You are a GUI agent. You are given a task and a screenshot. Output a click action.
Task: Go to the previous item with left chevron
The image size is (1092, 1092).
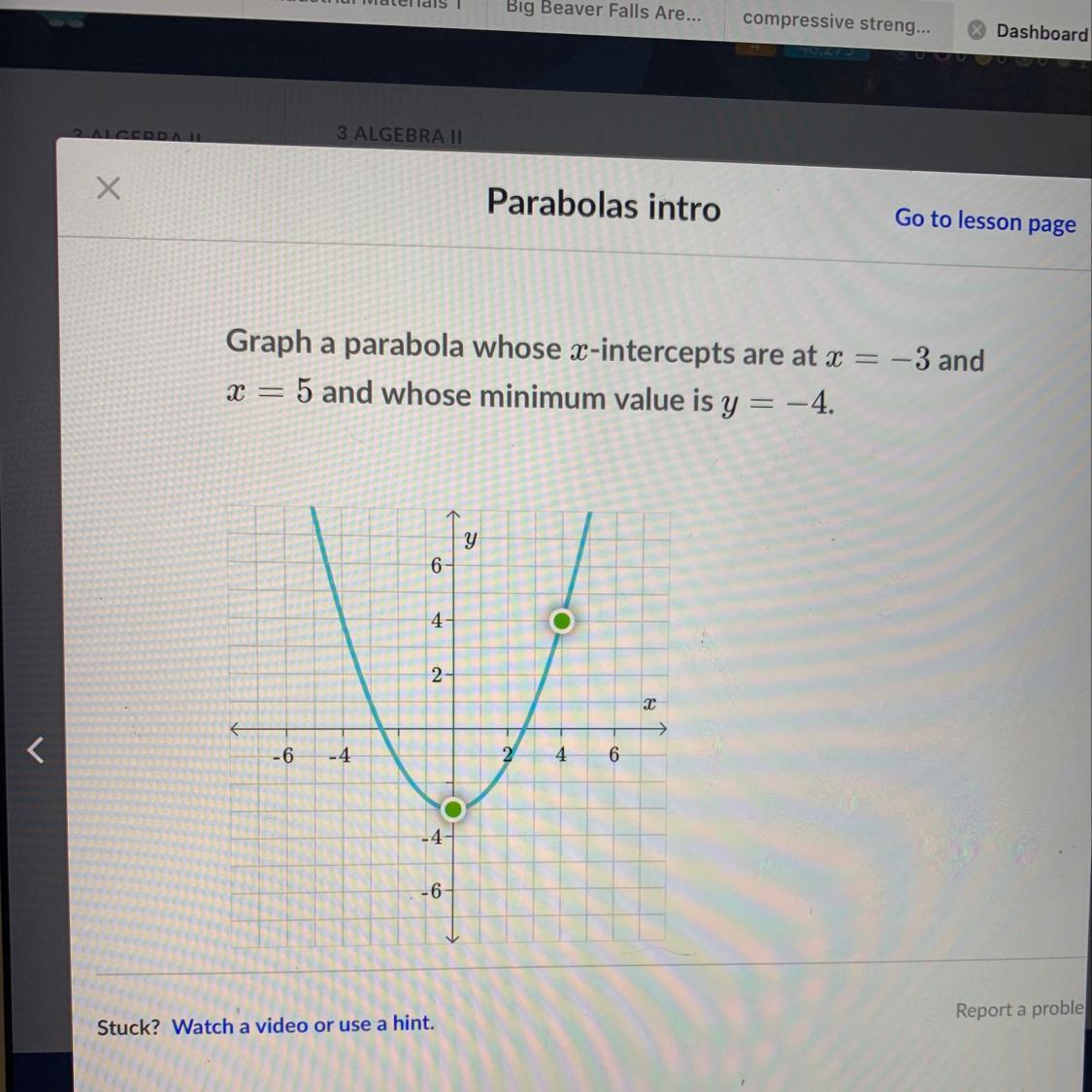(x=36, y=750)
